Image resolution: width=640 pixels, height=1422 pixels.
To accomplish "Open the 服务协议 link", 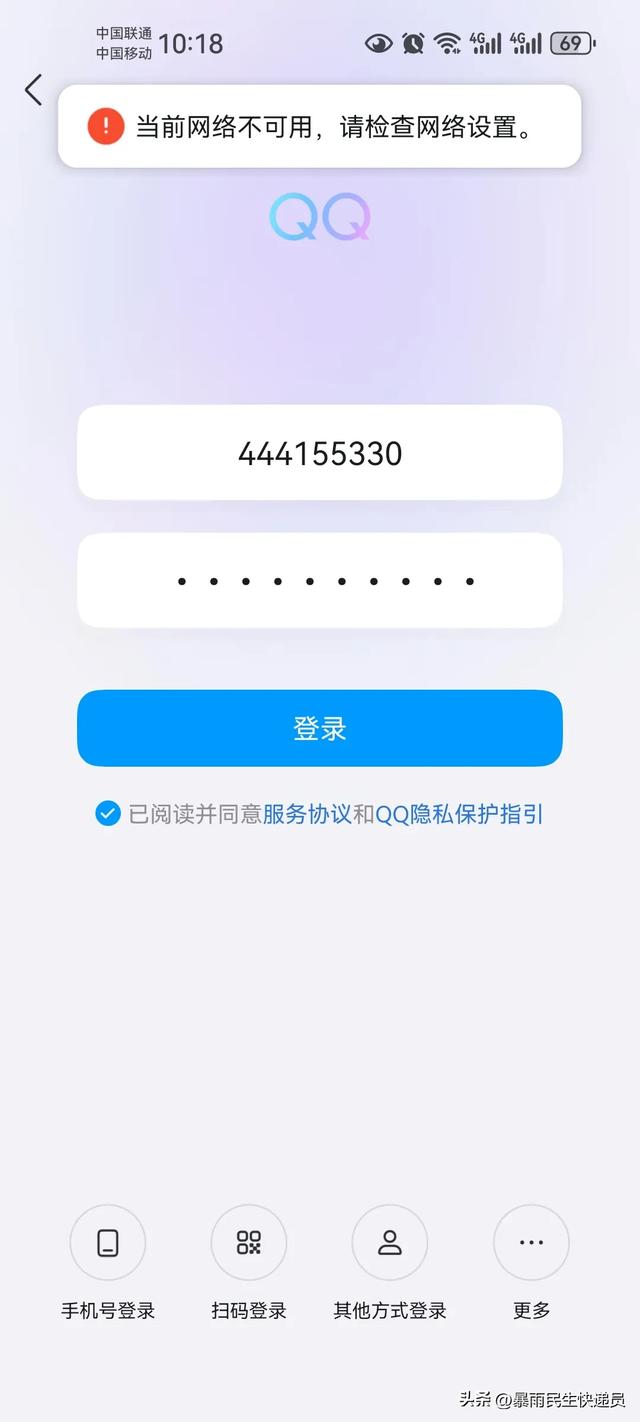I will pos(307,814).
